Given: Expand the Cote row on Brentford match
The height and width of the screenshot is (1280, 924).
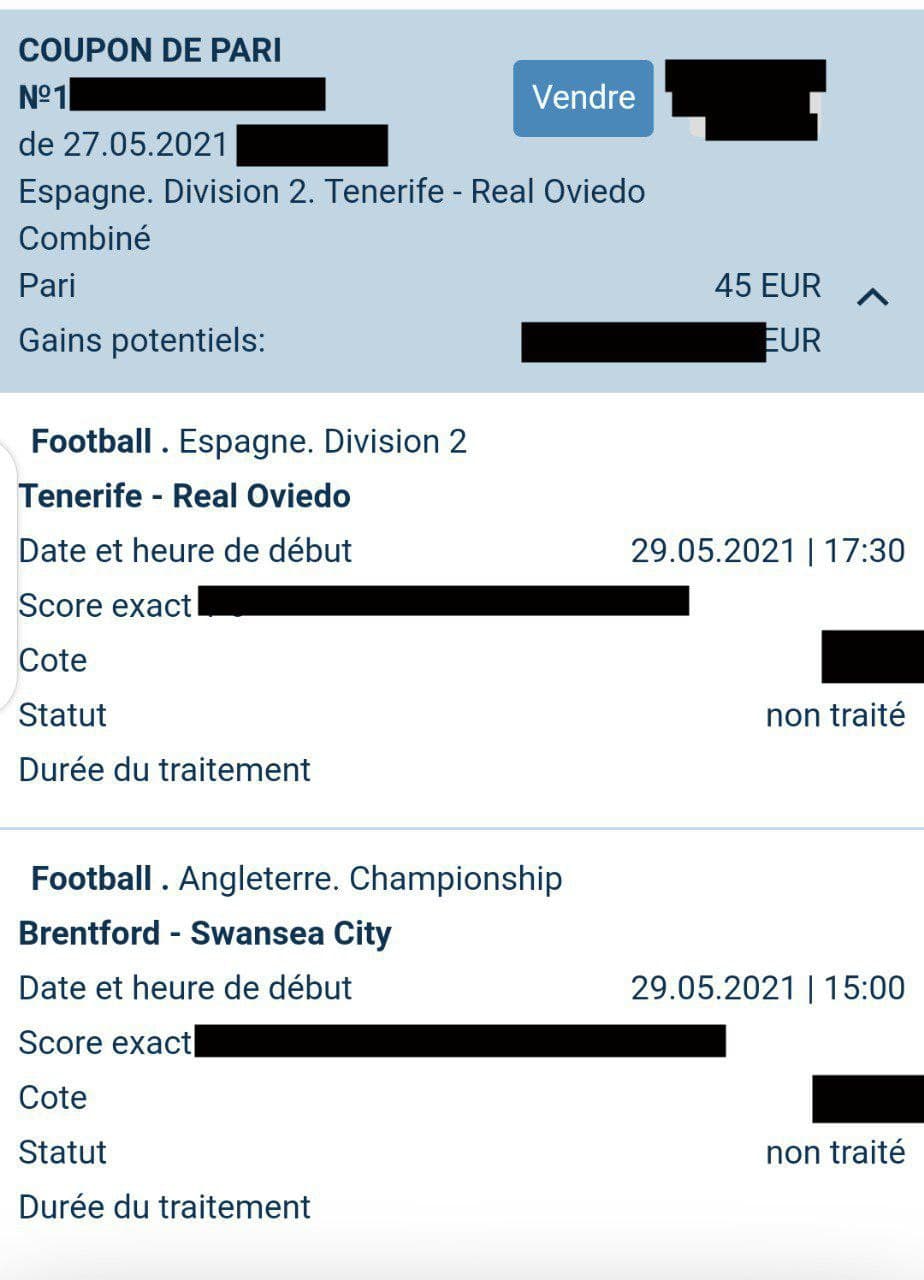Looking at the screenshot, I should pyautogui.click(x=51, y=1097).
